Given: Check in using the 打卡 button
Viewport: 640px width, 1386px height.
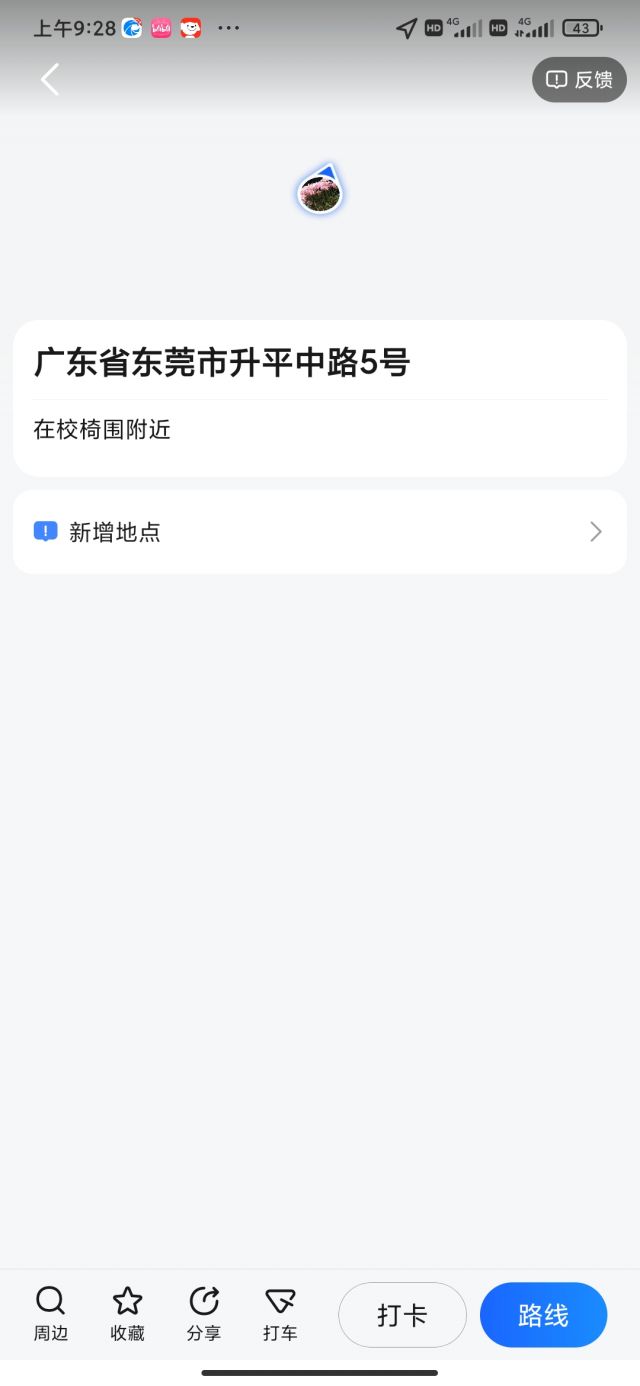Looking at the screenshot, I should click(403, 1315).
